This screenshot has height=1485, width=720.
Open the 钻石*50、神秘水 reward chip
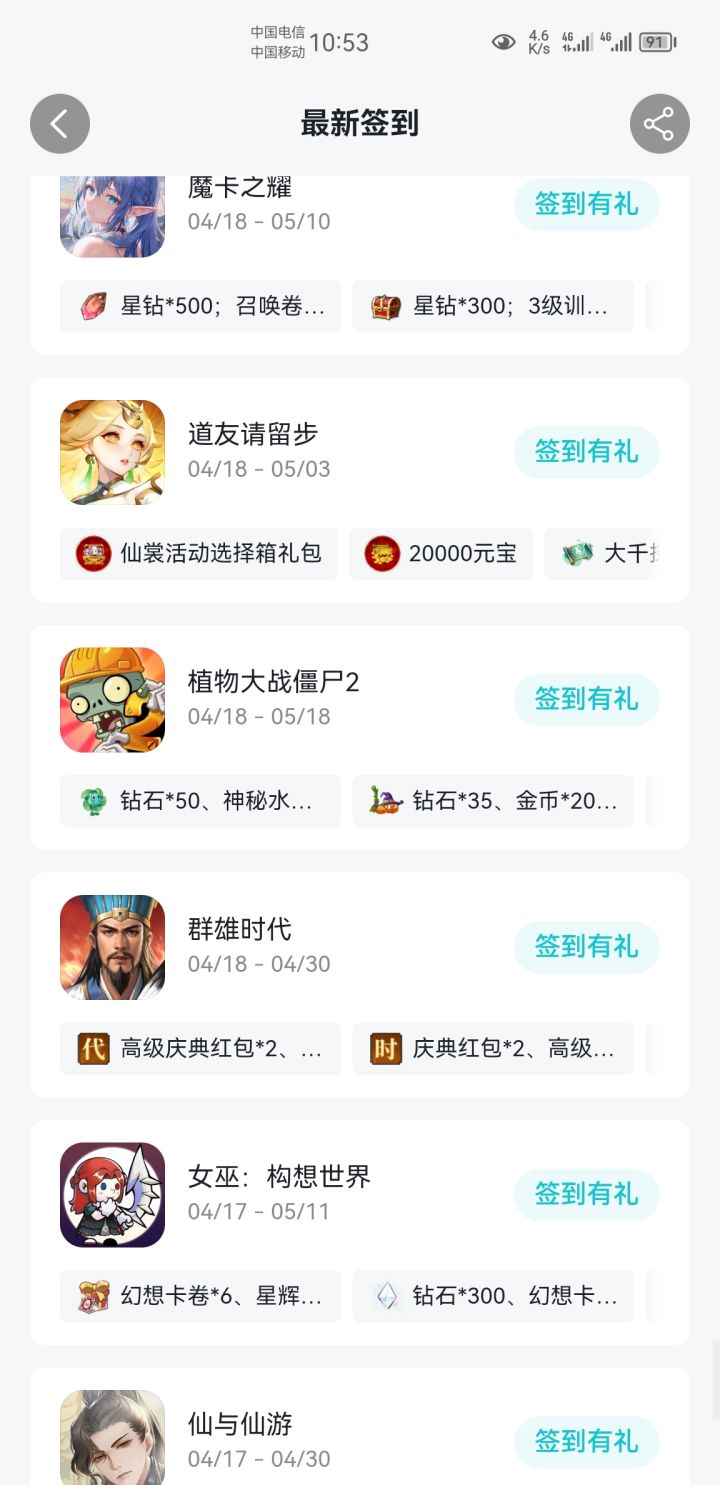199,800
